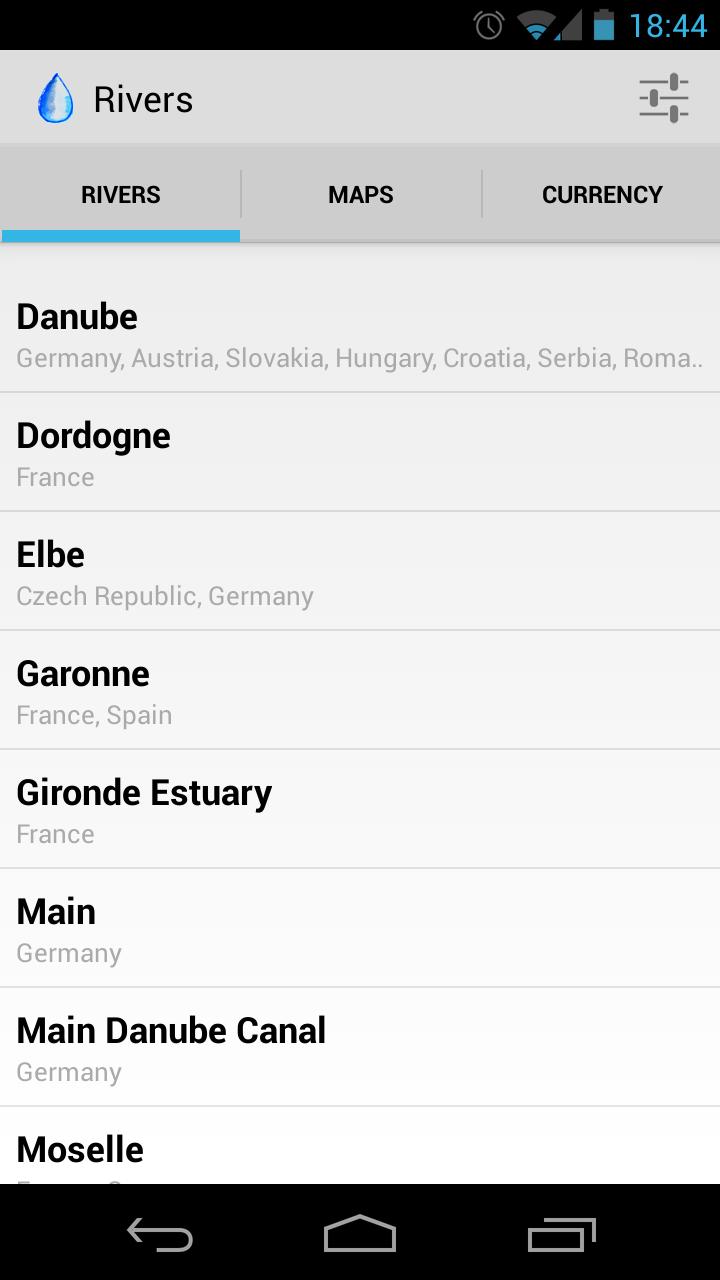View the Moselle river entry
Viewport: 720px width, 1280px height.
click(360, 1150)
